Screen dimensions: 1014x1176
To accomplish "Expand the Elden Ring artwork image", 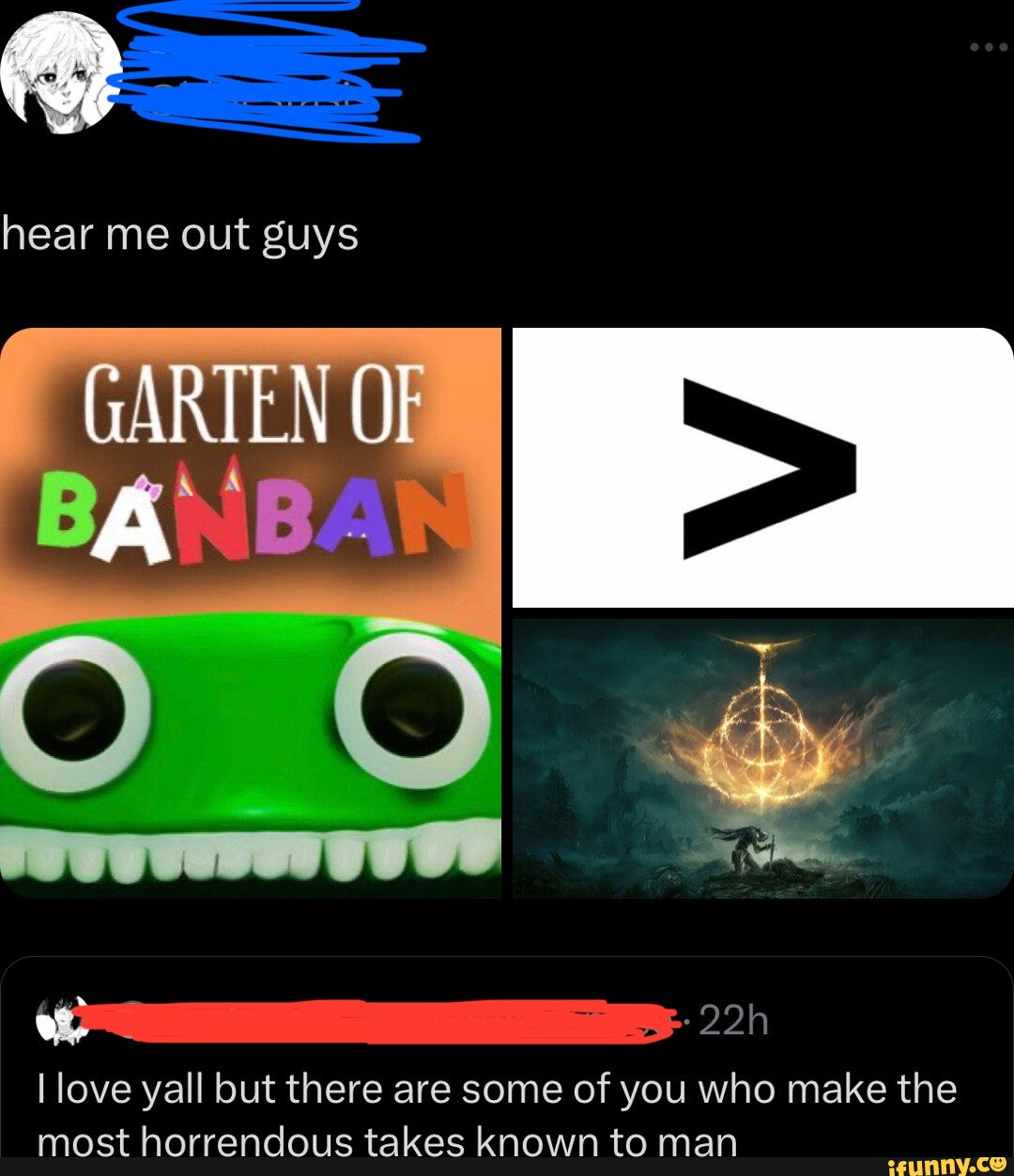I will pyautogui.click(x=762, y=757).
